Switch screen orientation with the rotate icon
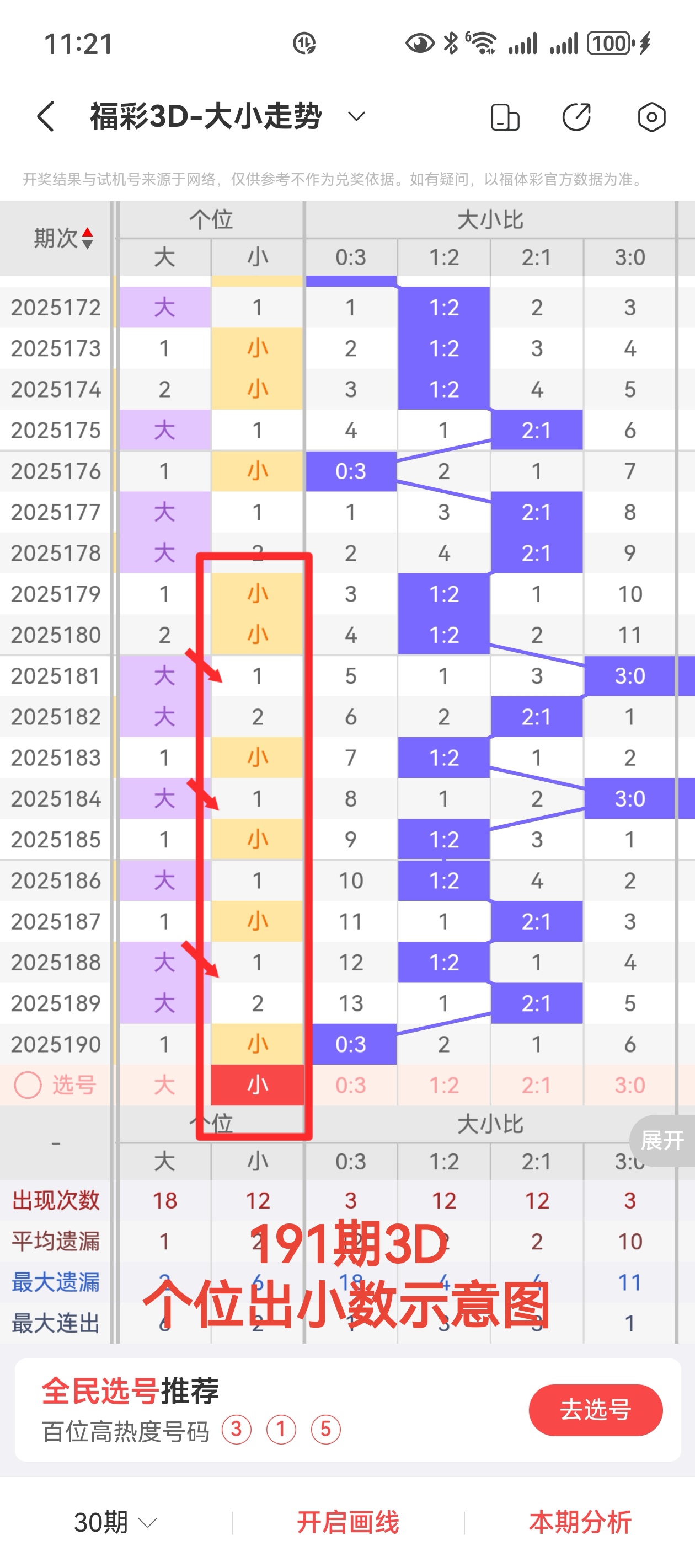 [505, 117]
